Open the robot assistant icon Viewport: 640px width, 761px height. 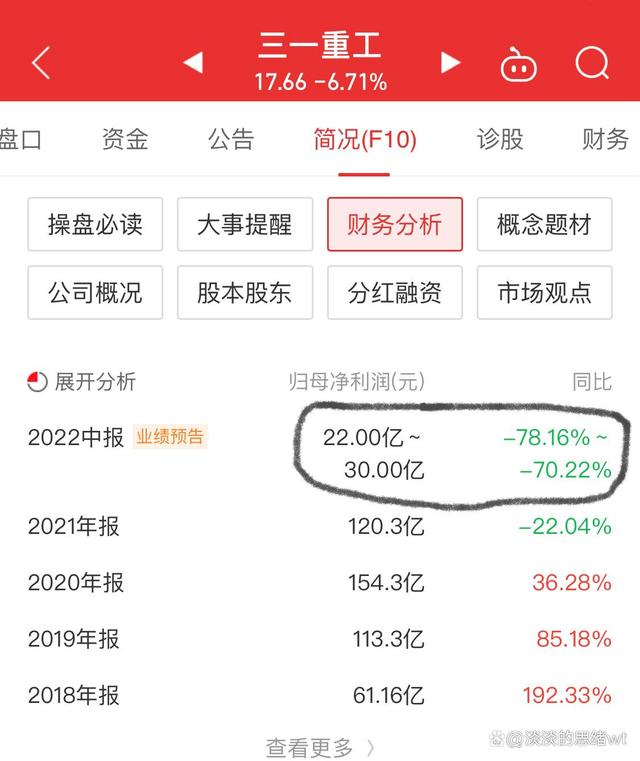click(x=518, y=64)
